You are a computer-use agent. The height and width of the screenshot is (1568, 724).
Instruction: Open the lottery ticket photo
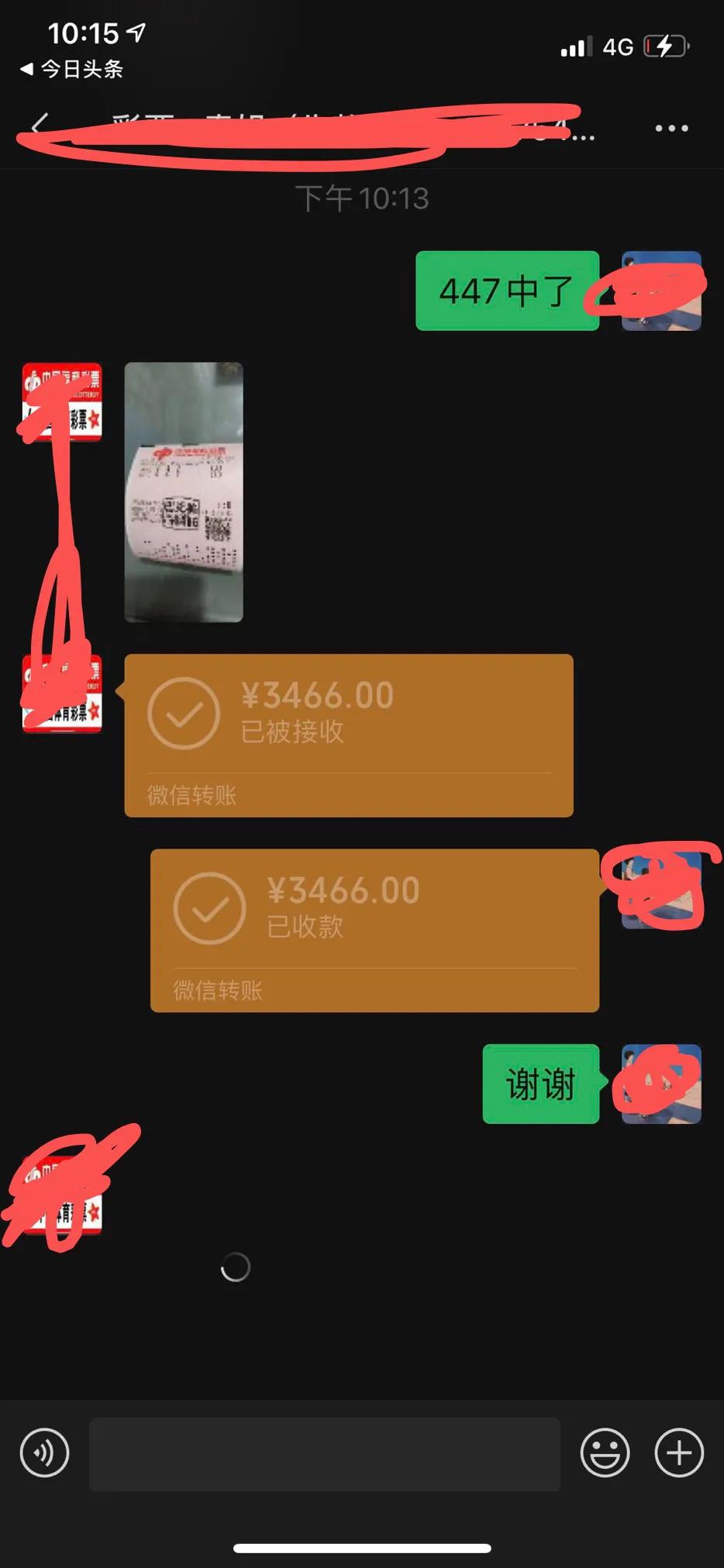(x=184, y=492)
